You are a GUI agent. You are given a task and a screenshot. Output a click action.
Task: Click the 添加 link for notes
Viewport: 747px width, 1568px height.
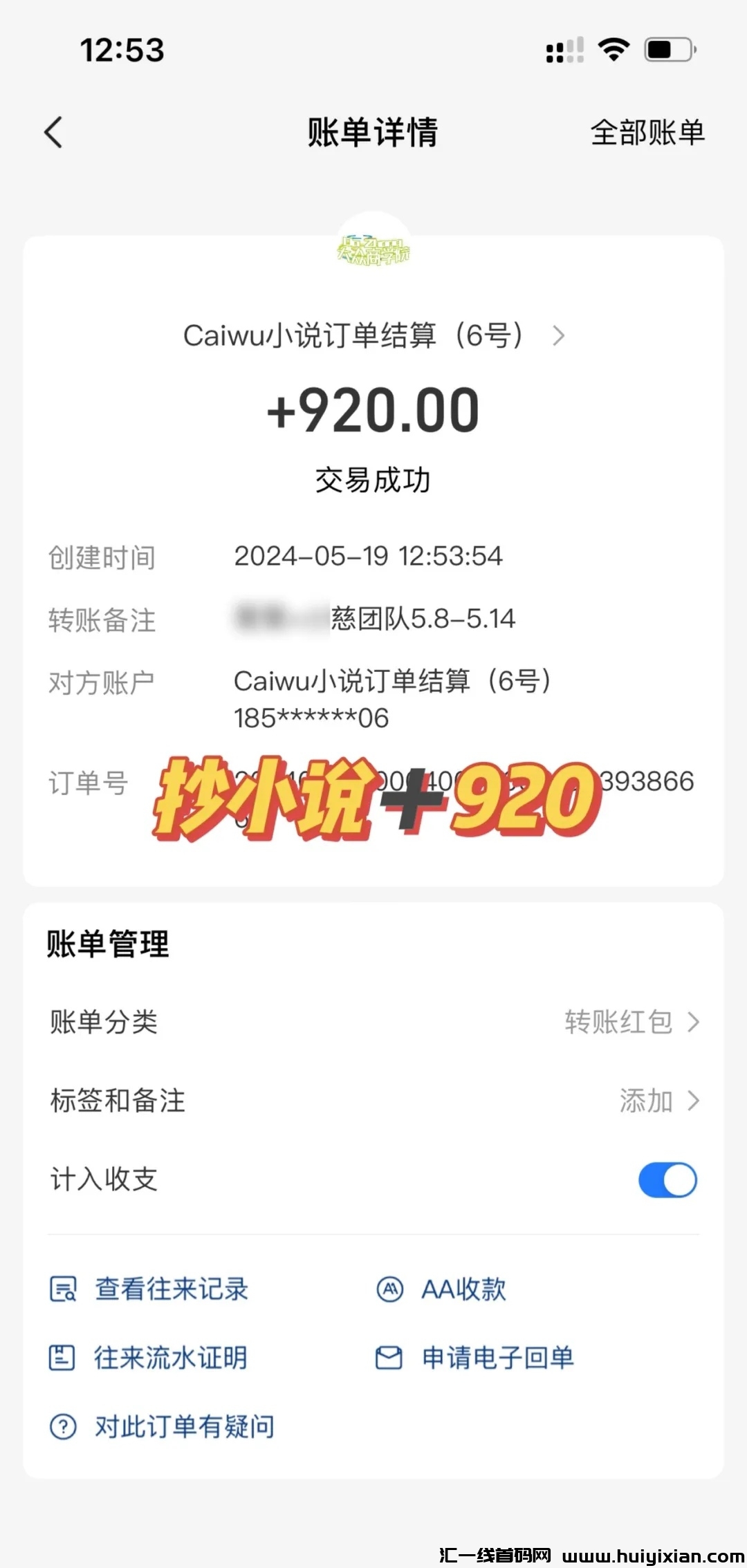tap(647, 1100)
